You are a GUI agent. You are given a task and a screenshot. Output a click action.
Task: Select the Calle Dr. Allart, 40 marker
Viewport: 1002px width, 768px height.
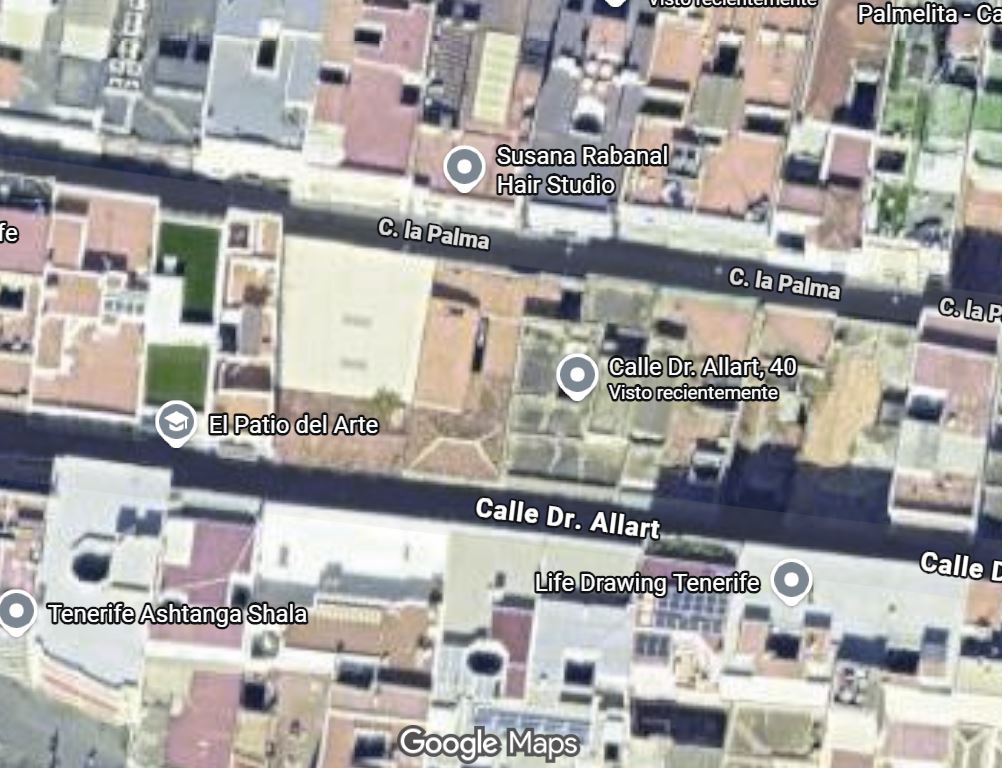pos(577,375)
